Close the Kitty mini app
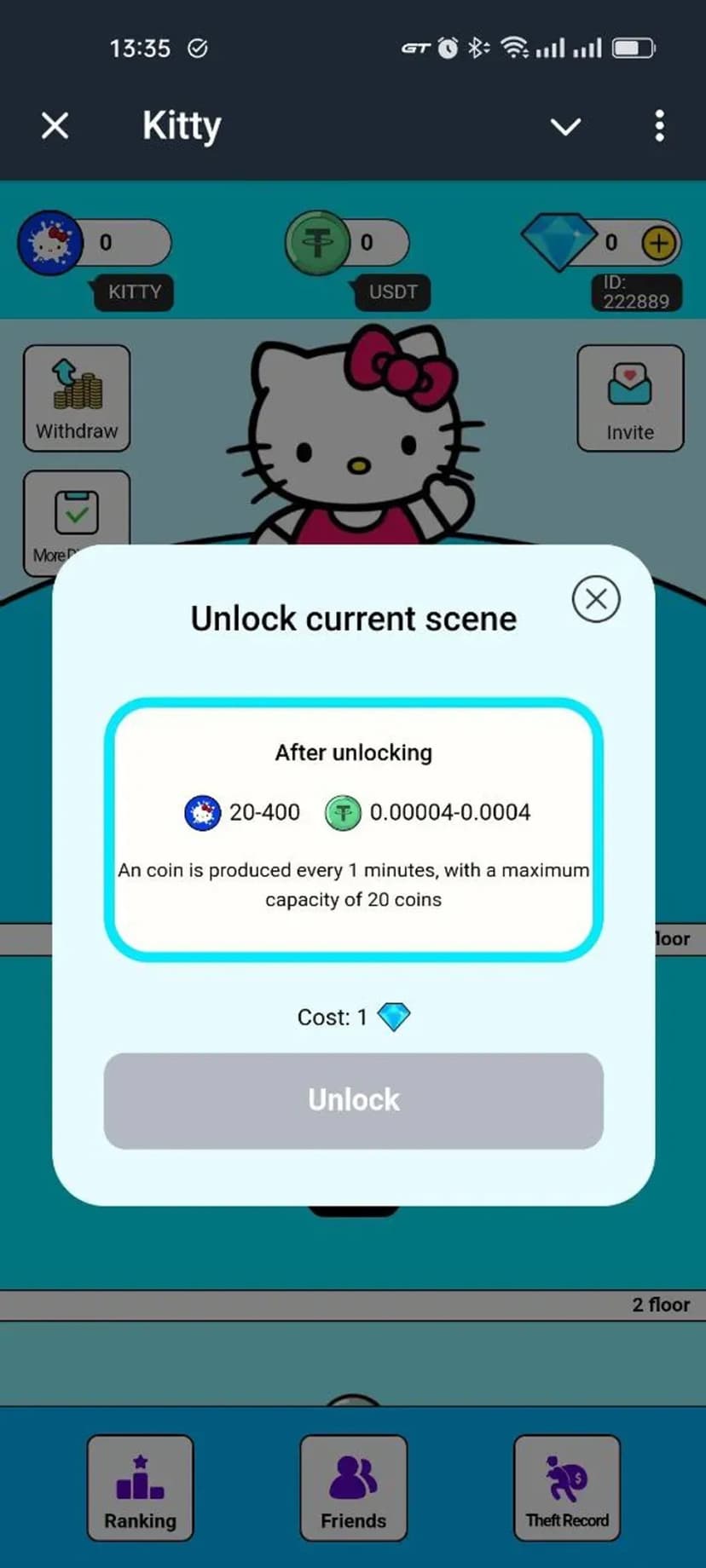The height and width of the screenshot is (1568, 706). tap(55, 126)
